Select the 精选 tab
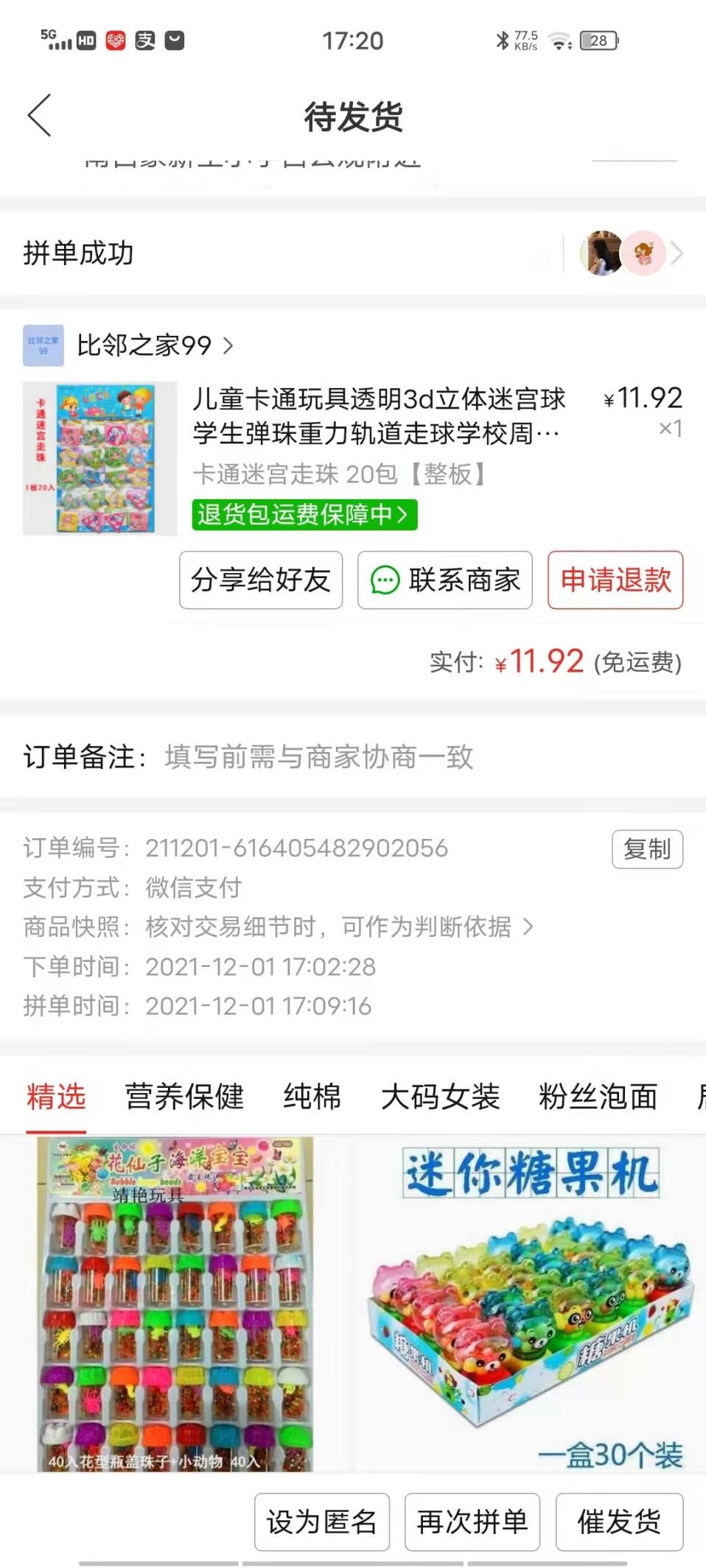Image resolution: width=706 pixels, height=1568 pixels. click(56, 1096)
